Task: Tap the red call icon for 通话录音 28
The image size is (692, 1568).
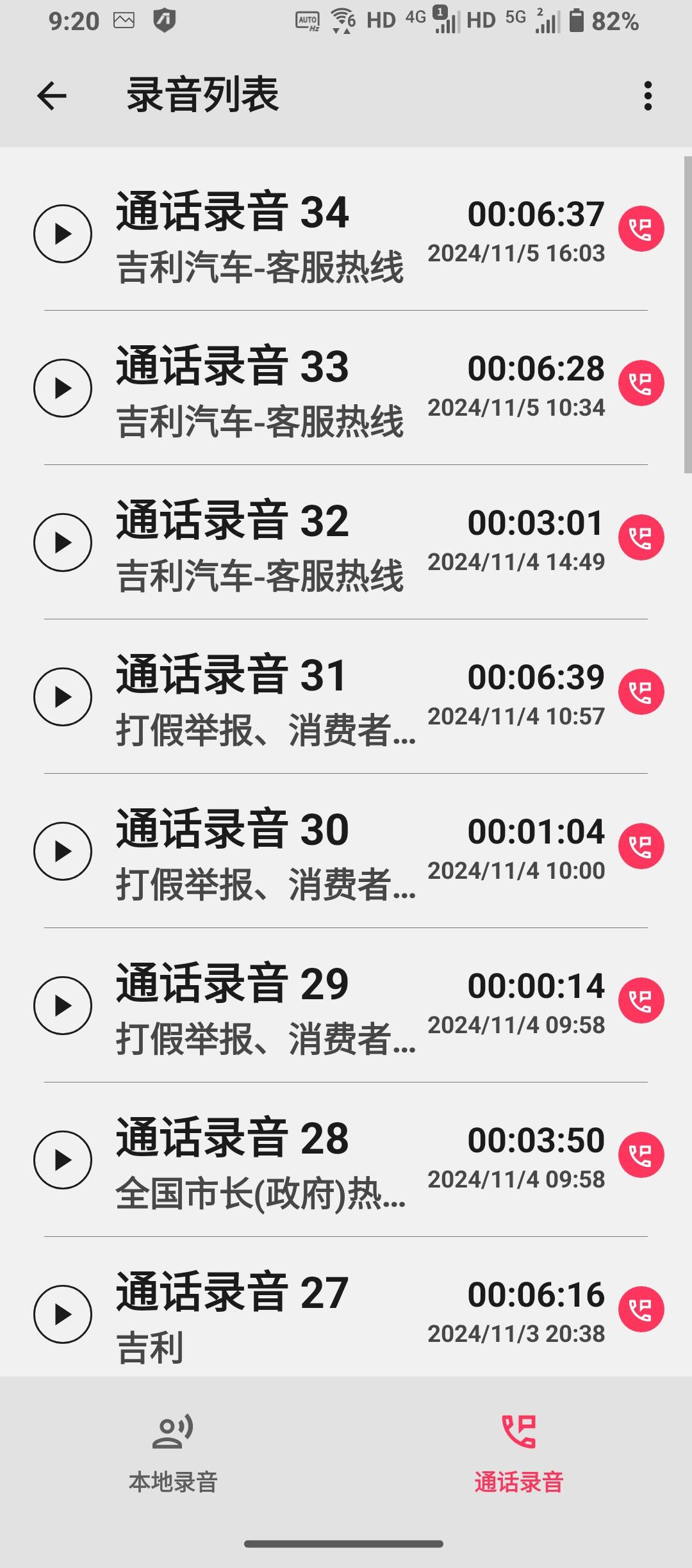Action: click(641, 1155)
